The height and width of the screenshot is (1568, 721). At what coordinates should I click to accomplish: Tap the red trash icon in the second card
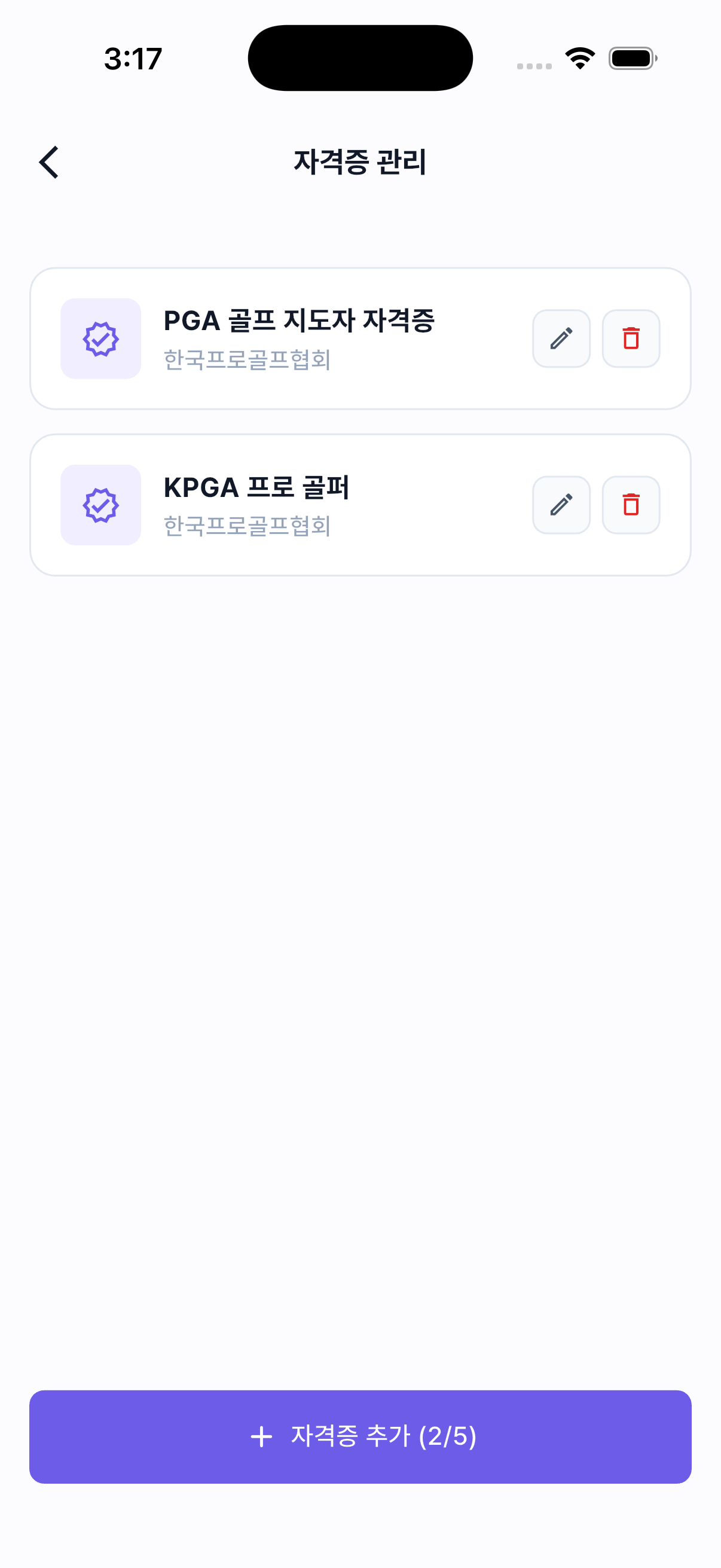pos(630,505)
